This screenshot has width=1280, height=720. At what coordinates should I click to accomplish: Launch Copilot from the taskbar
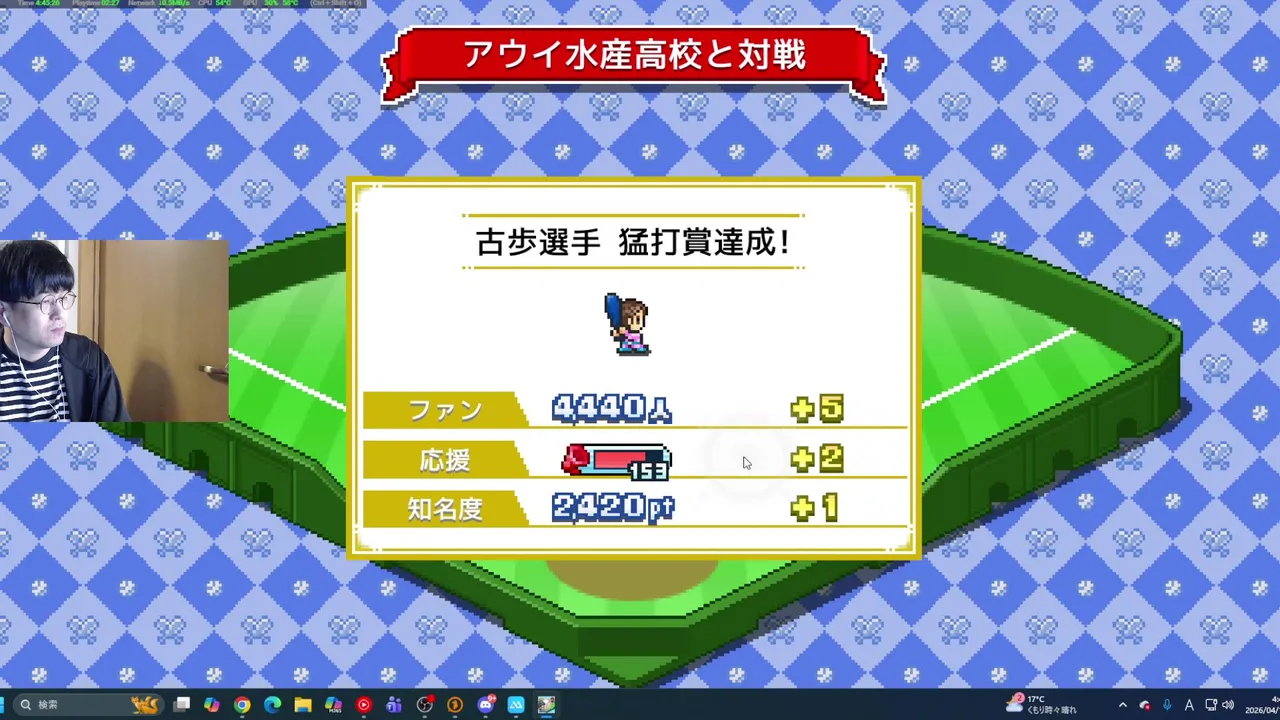click(x=212, y=705)
